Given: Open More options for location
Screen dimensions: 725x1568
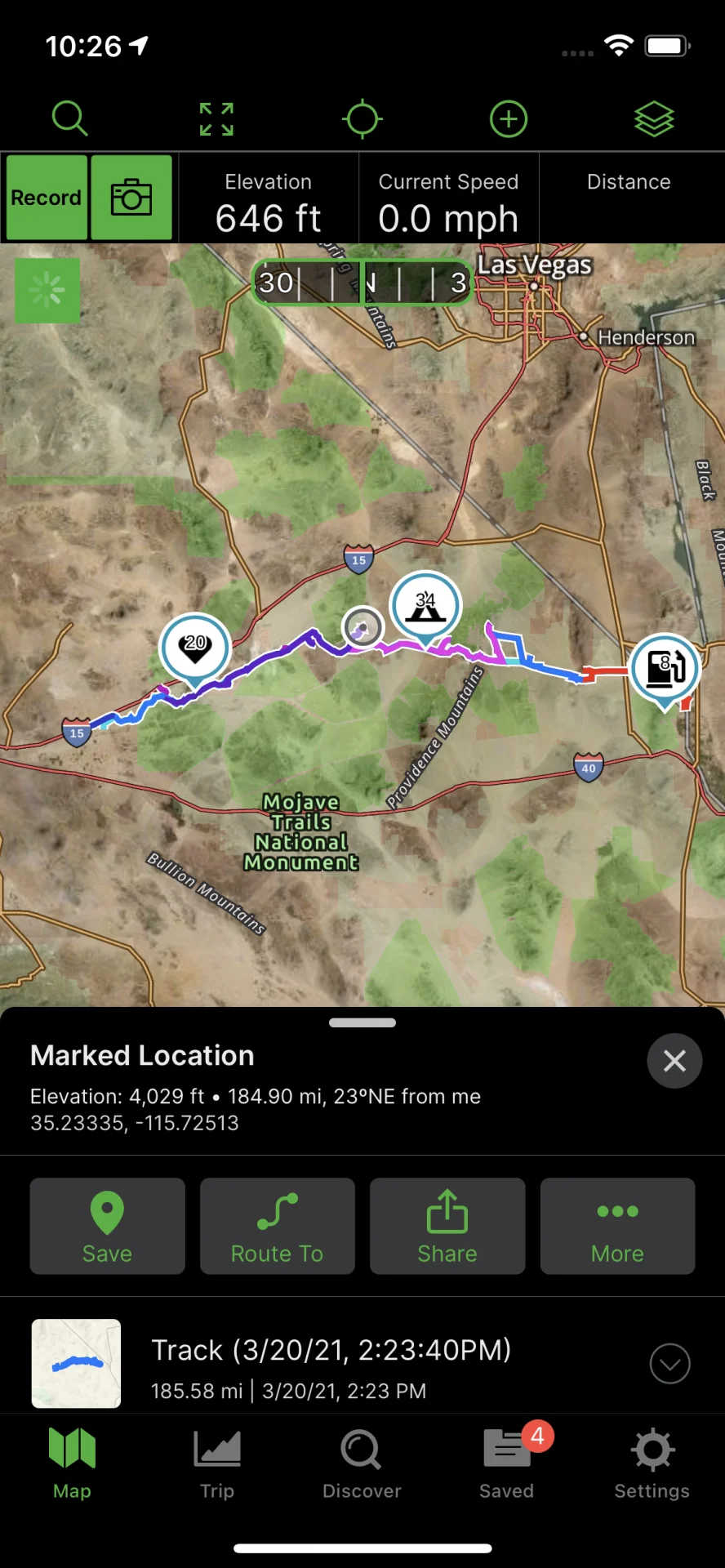Looking at the screenshot, I should point(617,1226).
